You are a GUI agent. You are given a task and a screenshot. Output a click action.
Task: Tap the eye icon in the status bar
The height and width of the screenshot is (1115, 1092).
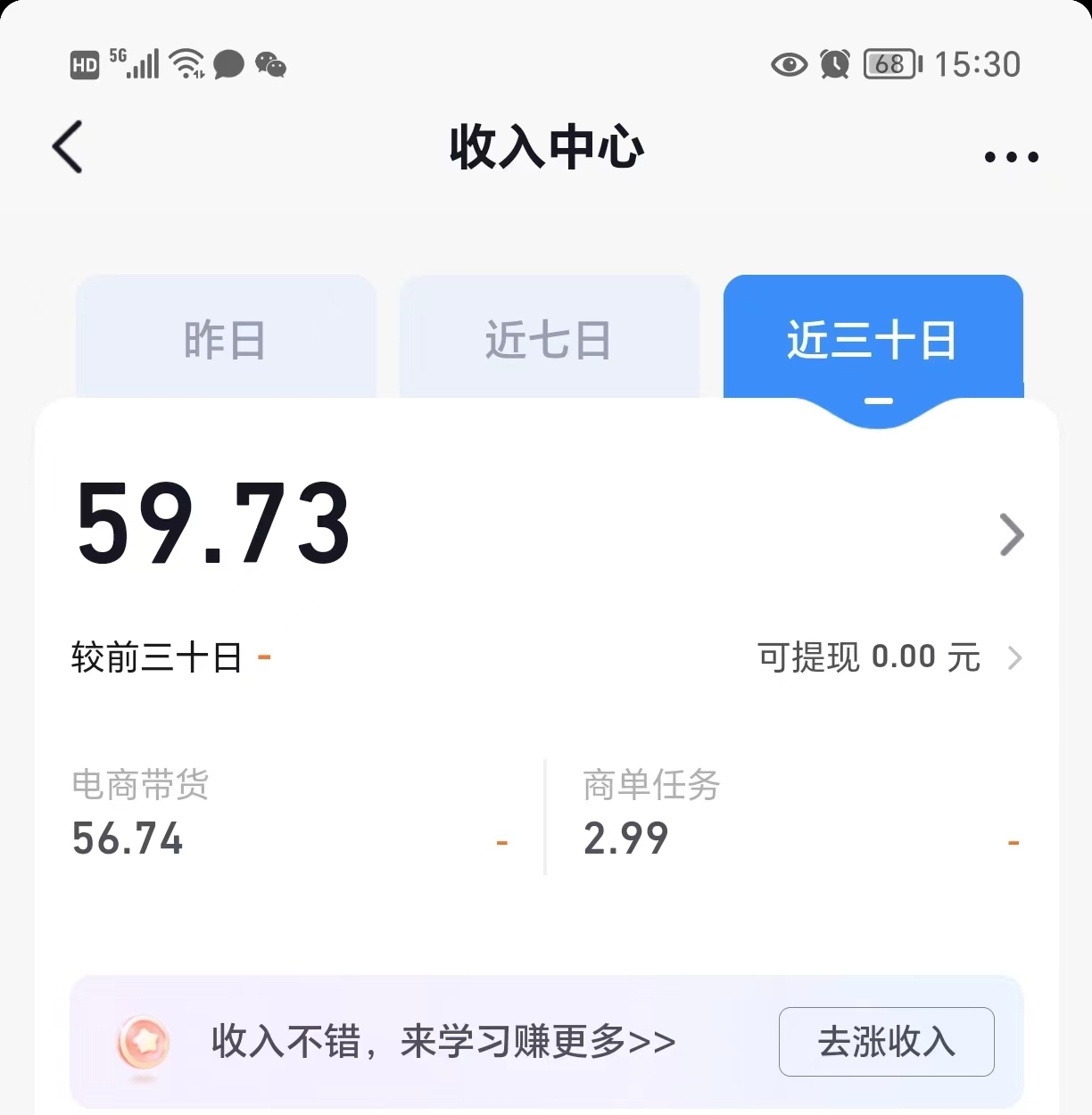click(787, 63)
